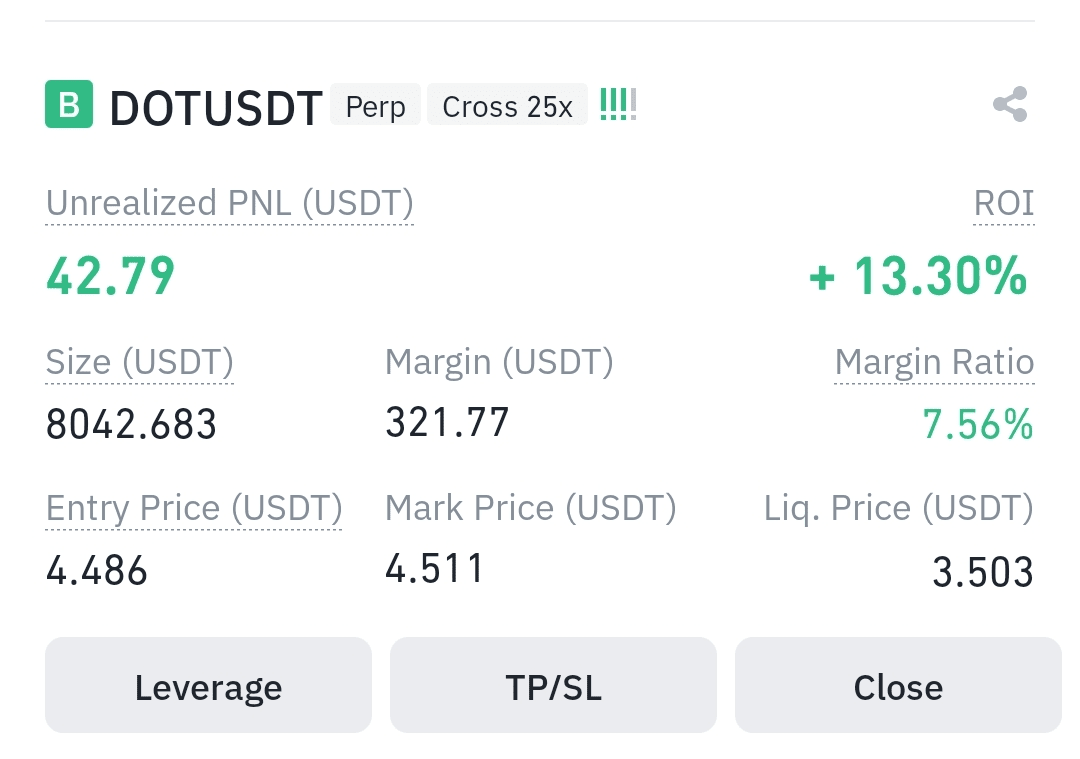This screenshot has width=1080, height=759.
Task: View Margin Ratio details
Action: [x=934, y=362]
